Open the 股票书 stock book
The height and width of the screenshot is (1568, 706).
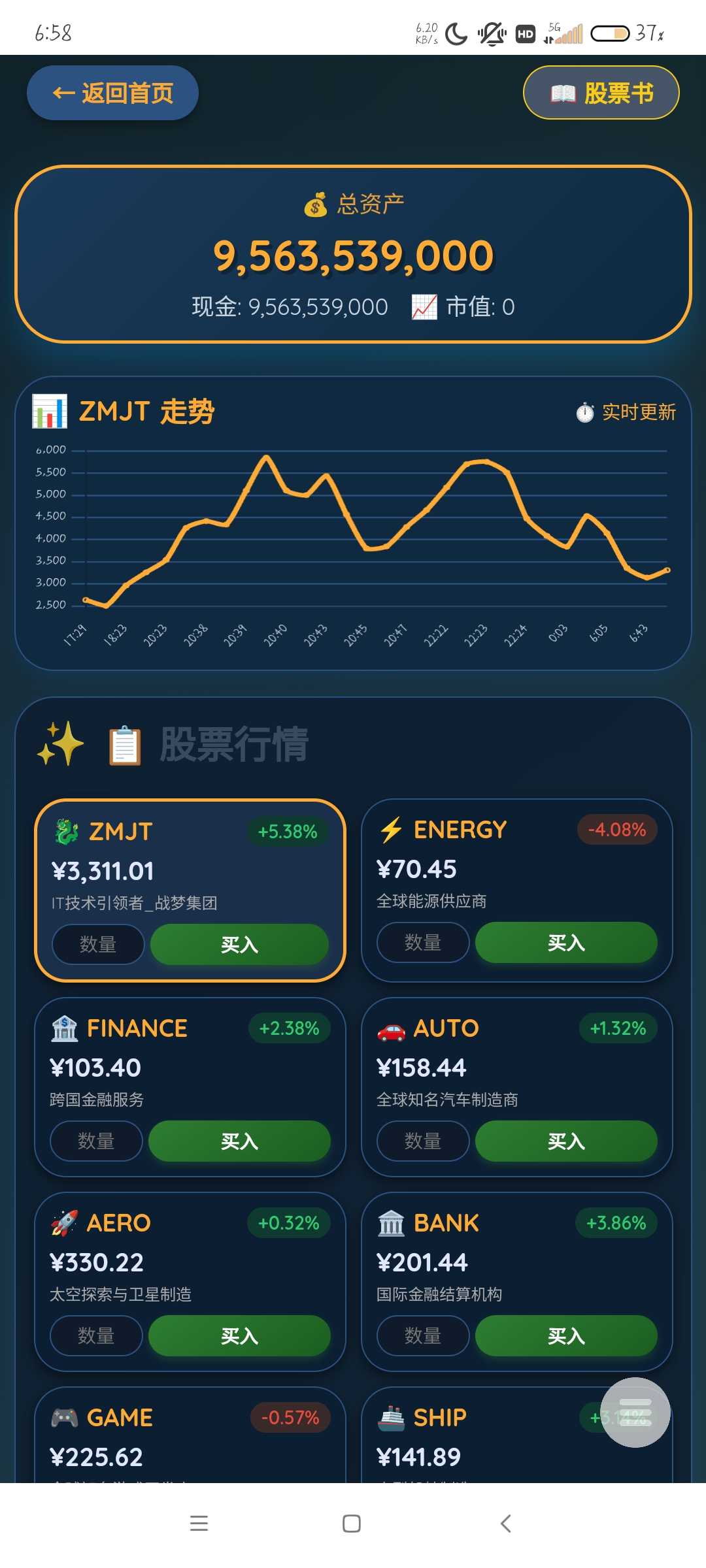[601, 93]
